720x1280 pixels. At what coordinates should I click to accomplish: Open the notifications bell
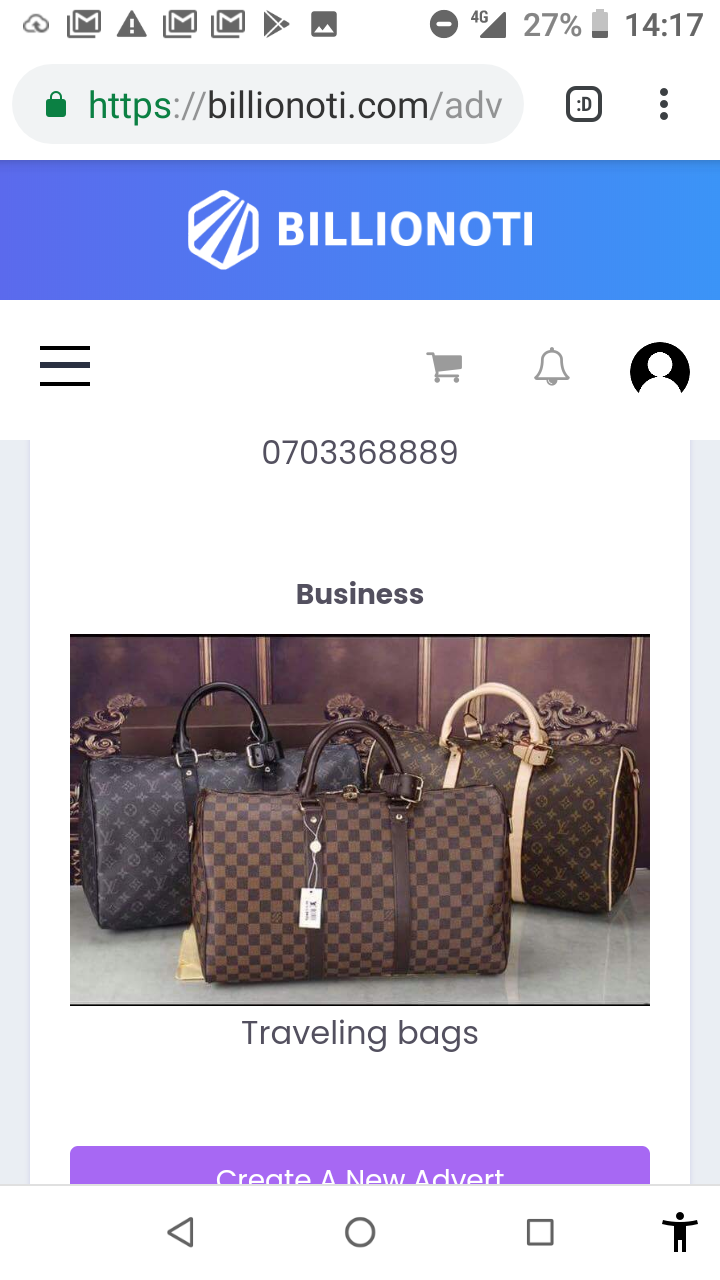(x=551, y=367)
